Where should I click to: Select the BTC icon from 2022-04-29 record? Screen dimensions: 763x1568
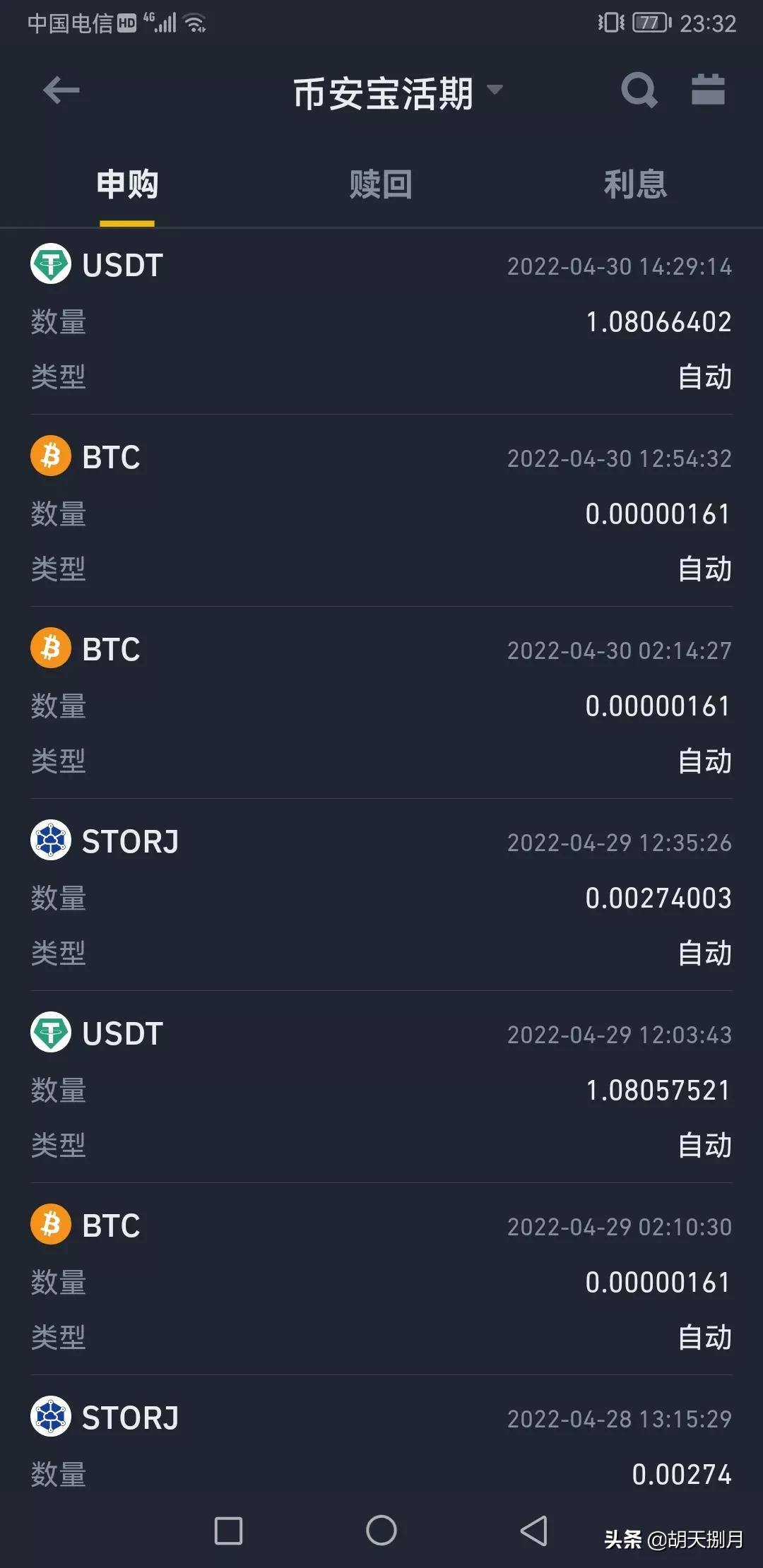click(51, 1224)
